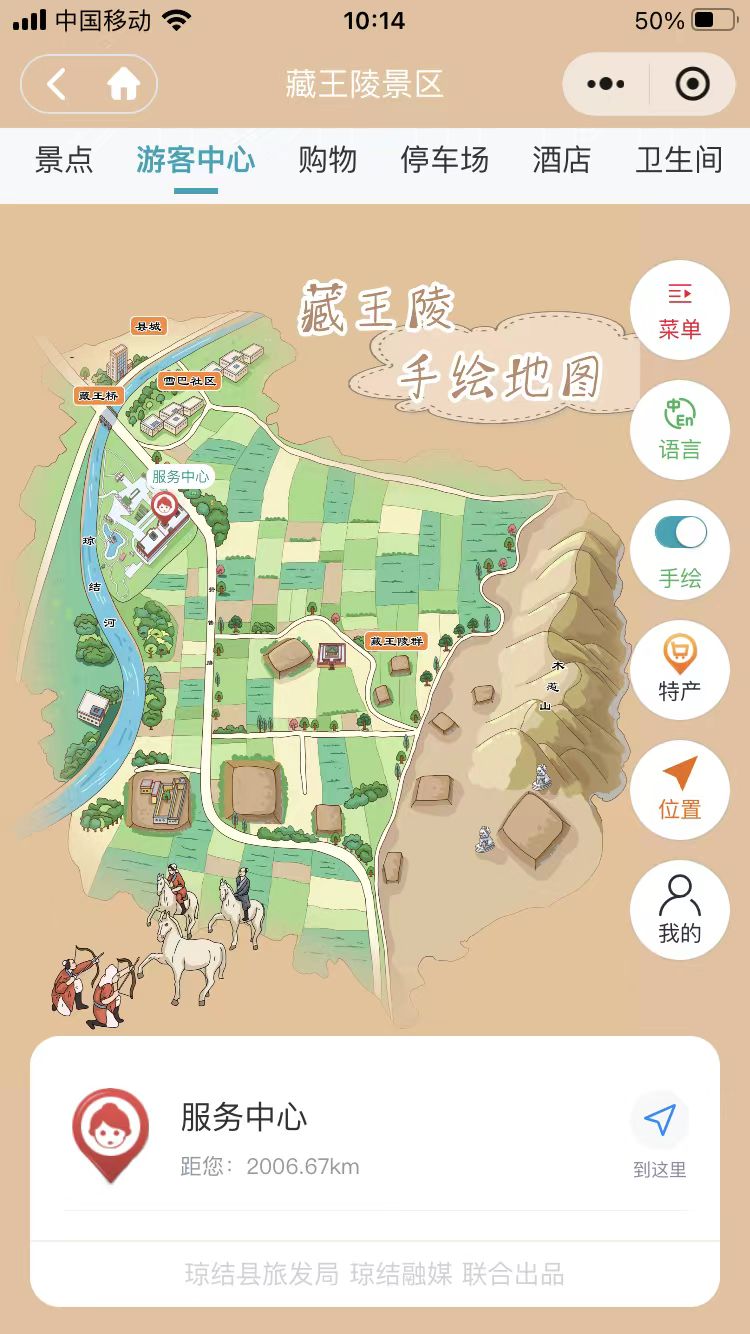This screenshot has width=750, height=1334.
Task: Close the mini program
Action: (x=692, y=85)
